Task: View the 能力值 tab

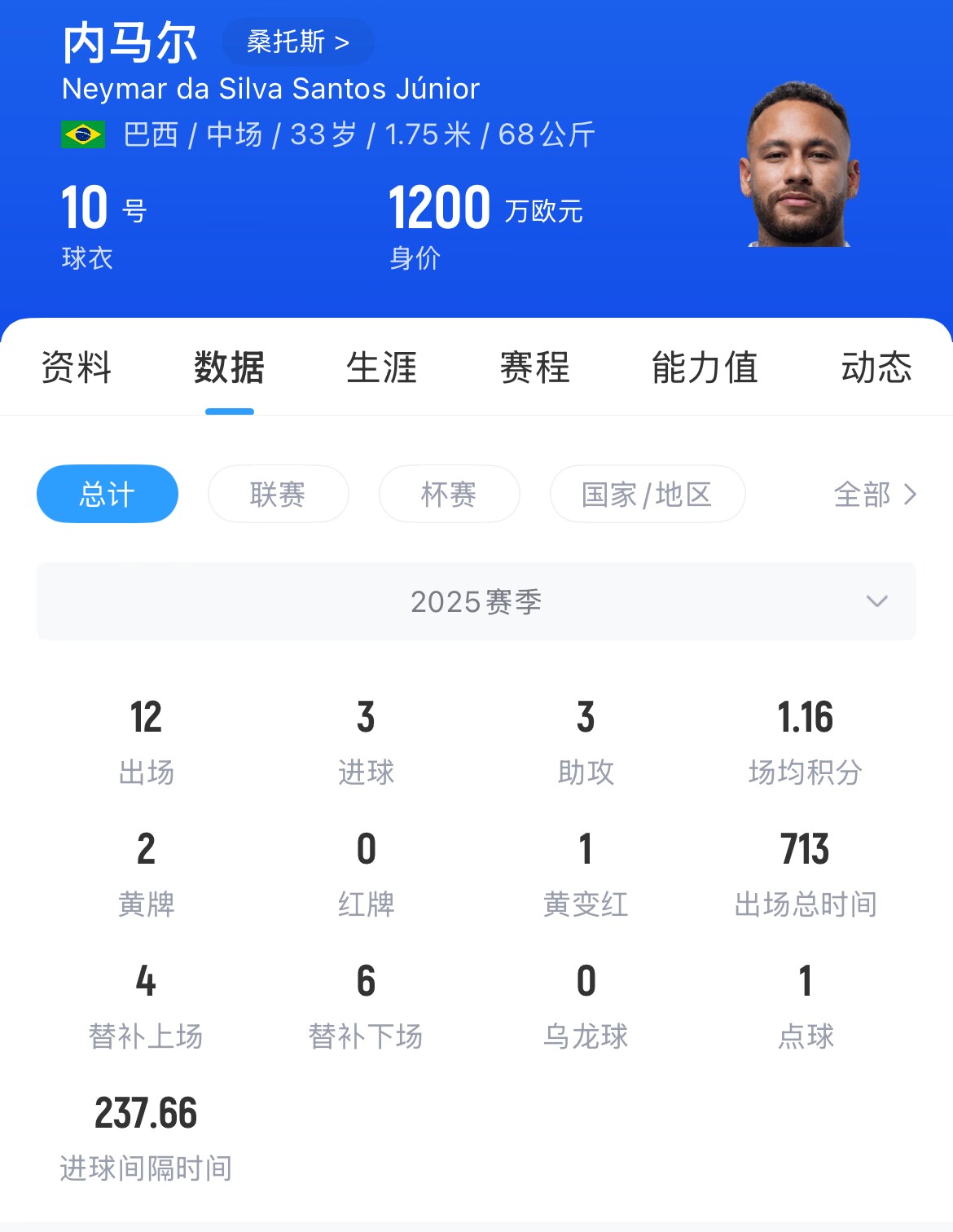Action: (x=705, y=367)
